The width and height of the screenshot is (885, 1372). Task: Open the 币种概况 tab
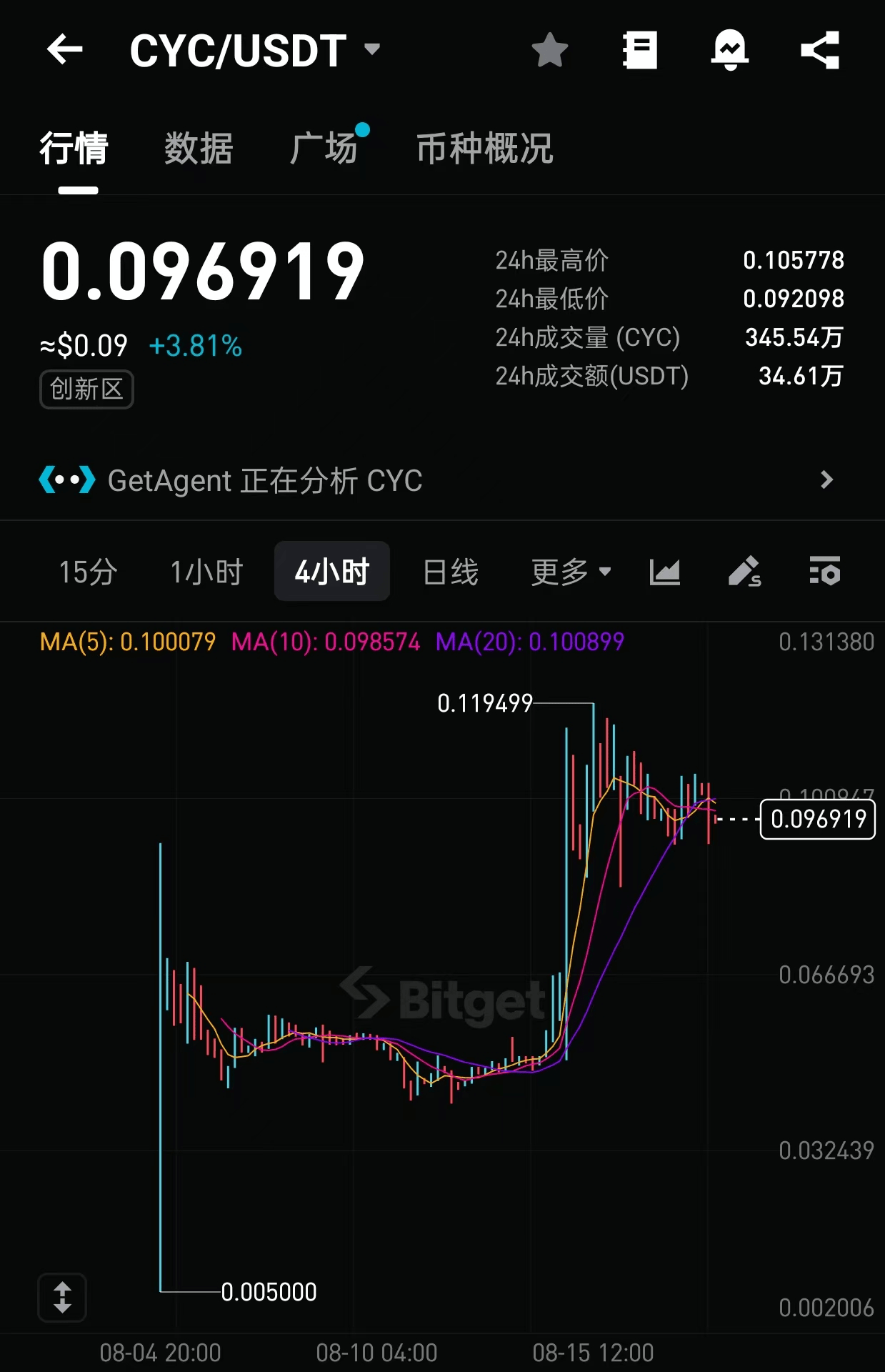click(x=485, y=149)
